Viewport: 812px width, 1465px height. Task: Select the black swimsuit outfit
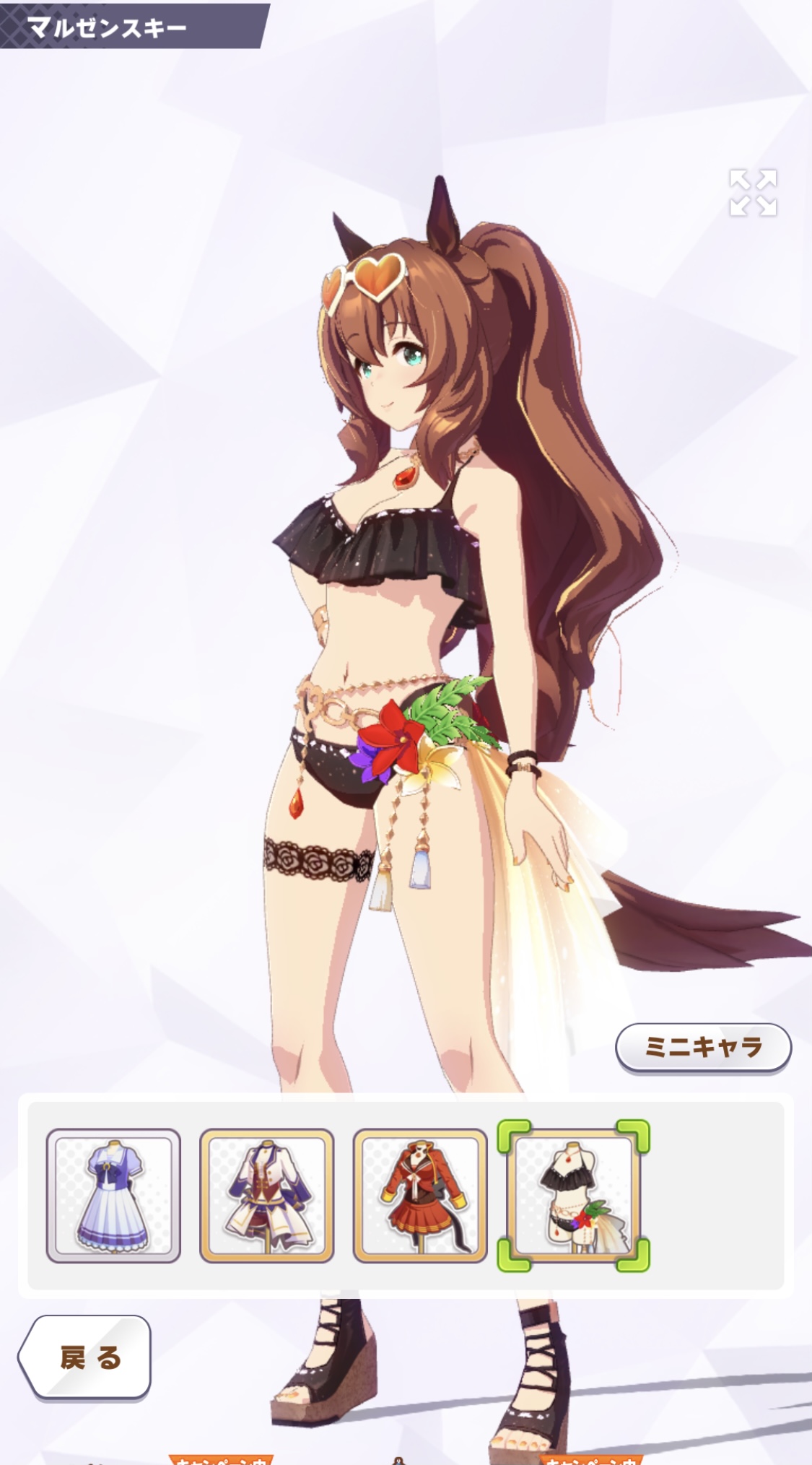(x=575, y=1196)
